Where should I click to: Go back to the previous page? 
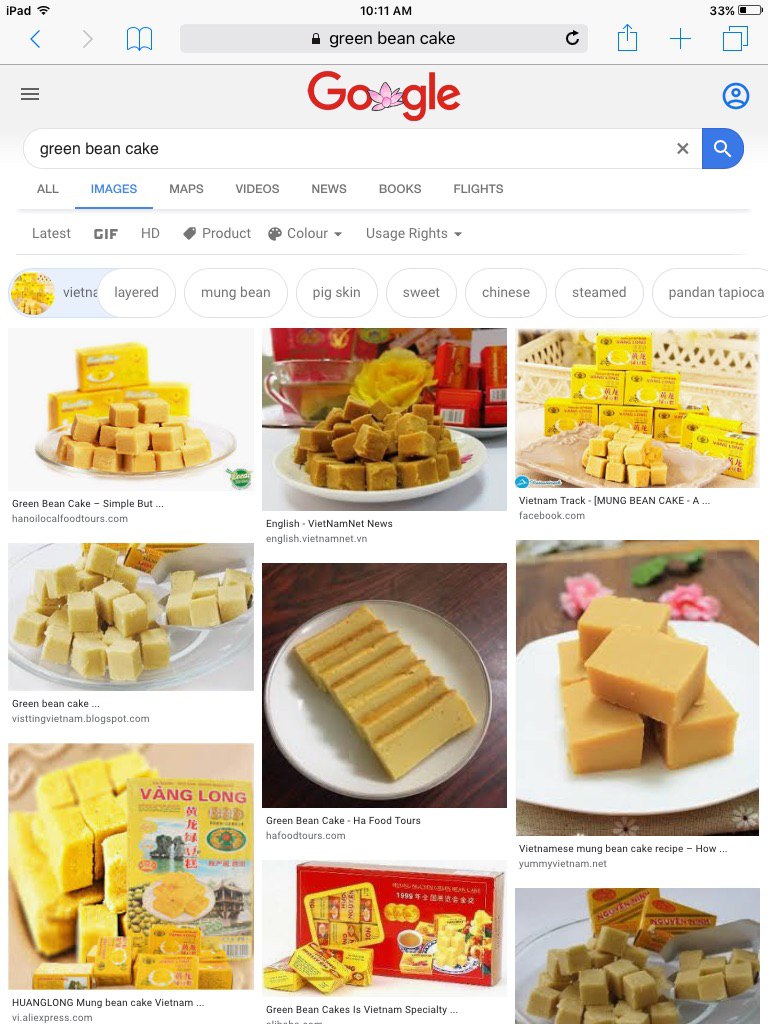click(x=36, y=39)
